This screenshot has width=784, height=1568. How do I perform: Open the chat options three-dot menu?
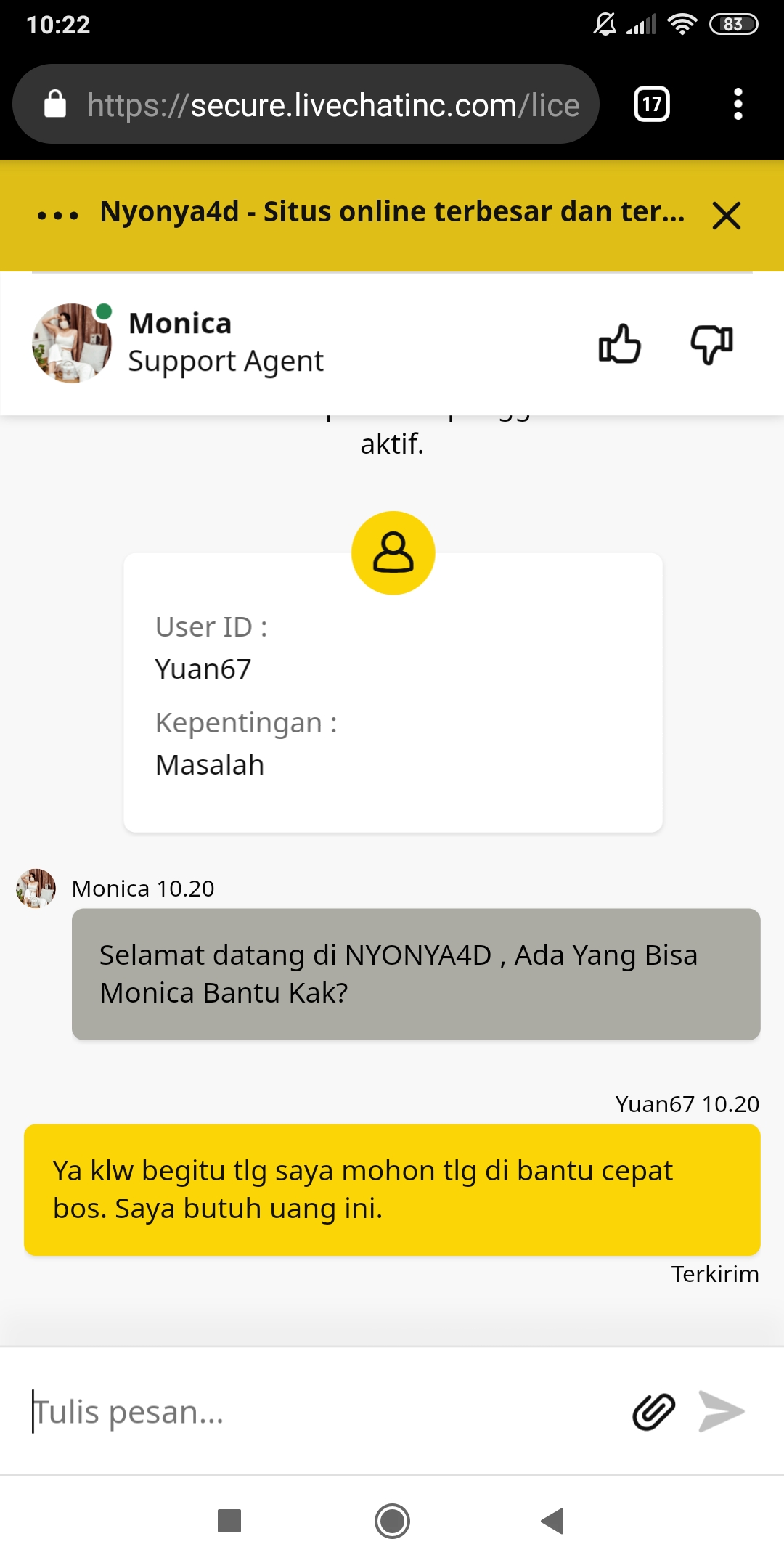pyautogui.click(x=58, y=216)
